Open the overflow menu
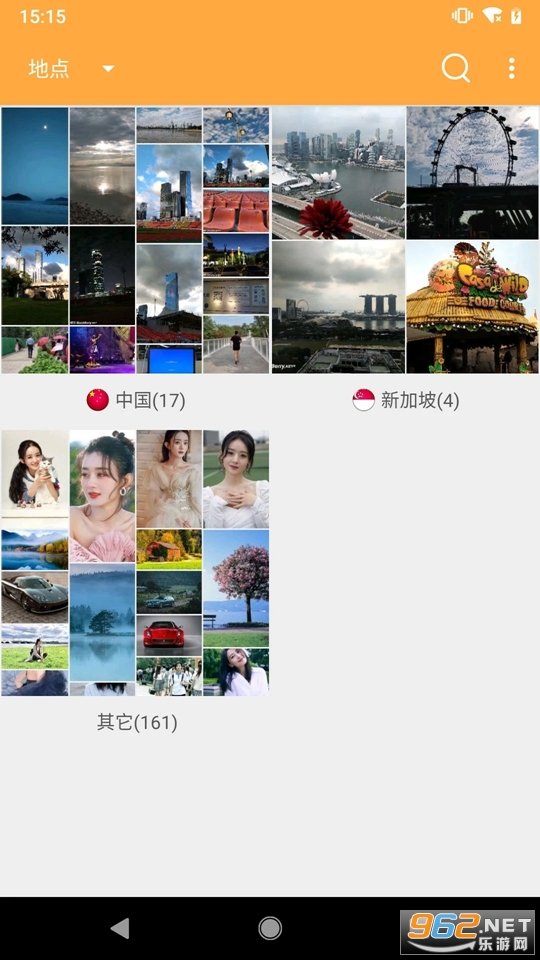Screen dimensions: 540x960 [511, 69]
